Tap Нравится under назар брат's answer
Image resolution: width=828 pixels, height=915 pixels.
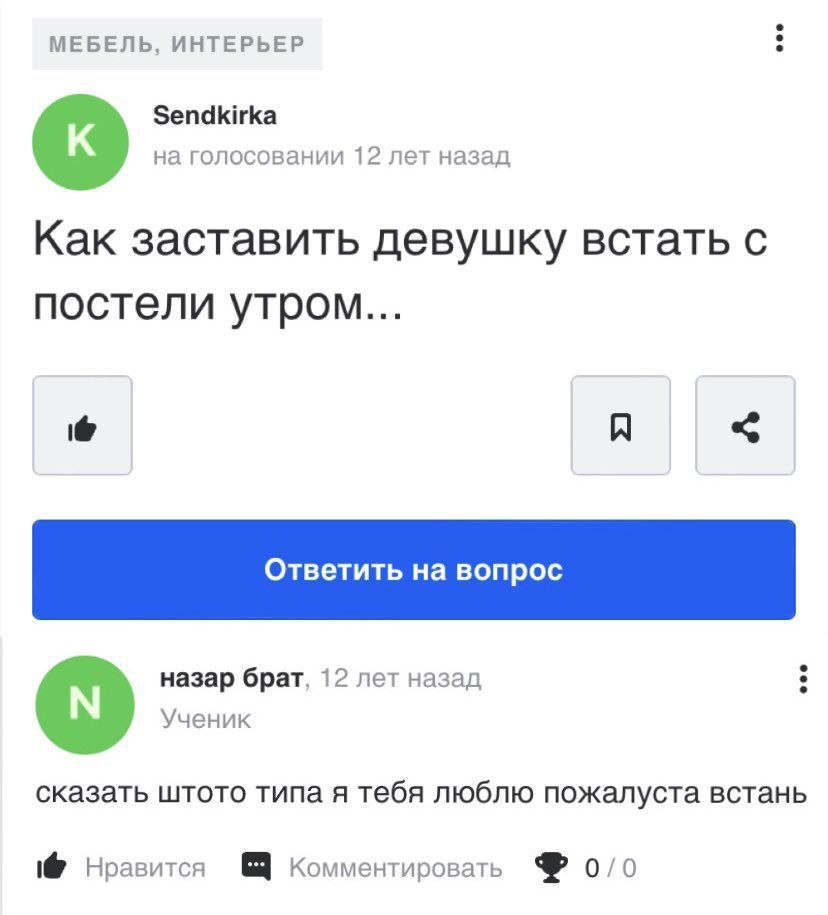click(x=121, y=867)
